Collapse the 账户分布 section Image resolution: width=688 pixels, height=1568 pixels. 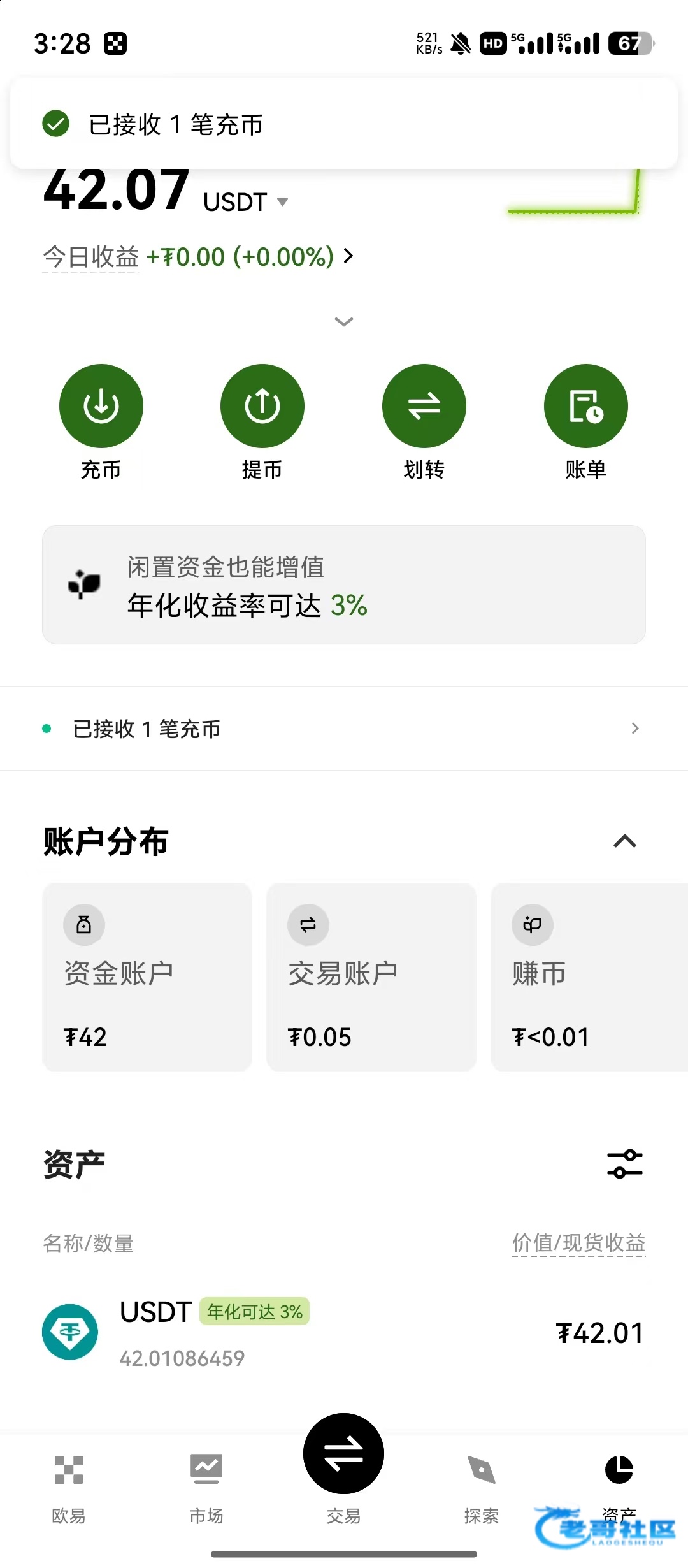[625, 841]
